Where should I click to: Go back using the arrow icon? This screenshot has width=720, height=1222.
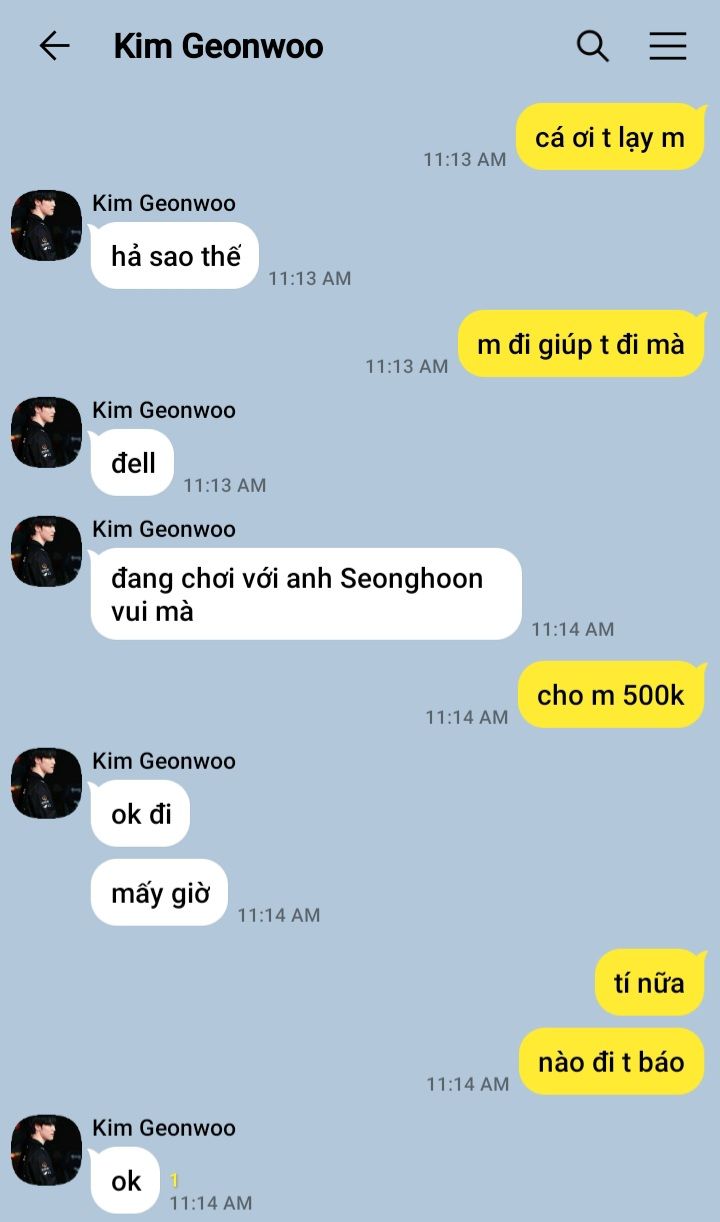(x=54, y=46)
